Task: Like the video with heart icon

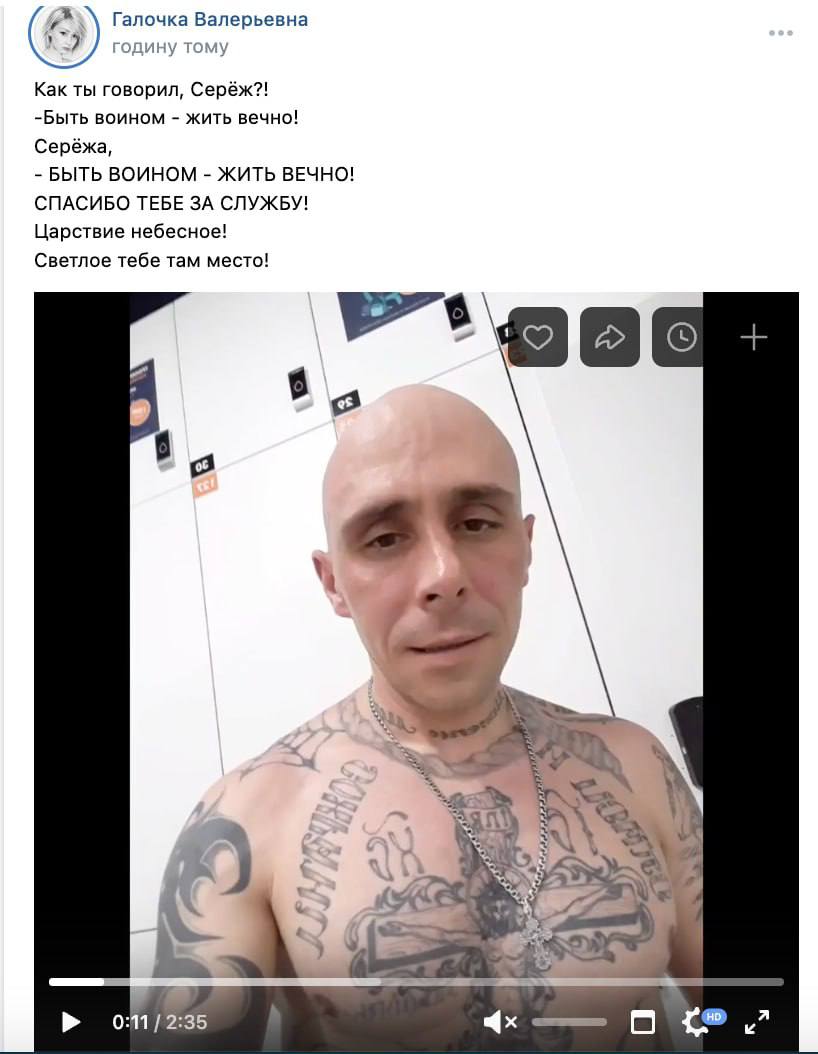Action: tap(538, 338)
